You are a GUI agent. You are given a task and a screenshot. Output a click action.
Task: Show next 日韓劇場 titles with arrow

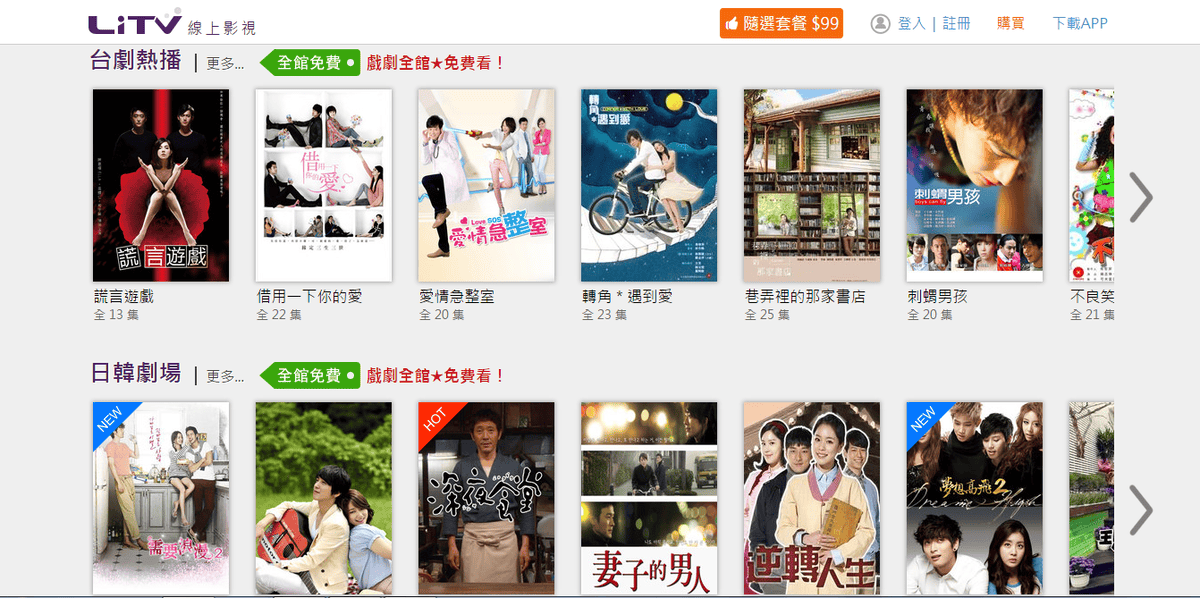click(x=1140, y=510)
